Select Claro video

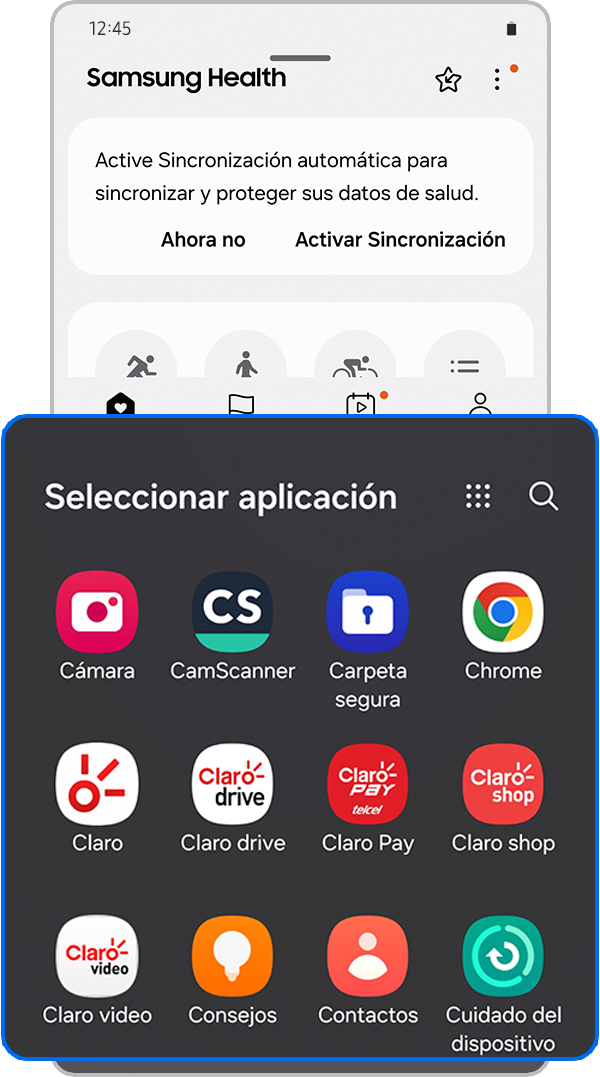click(x=97, y=957)
